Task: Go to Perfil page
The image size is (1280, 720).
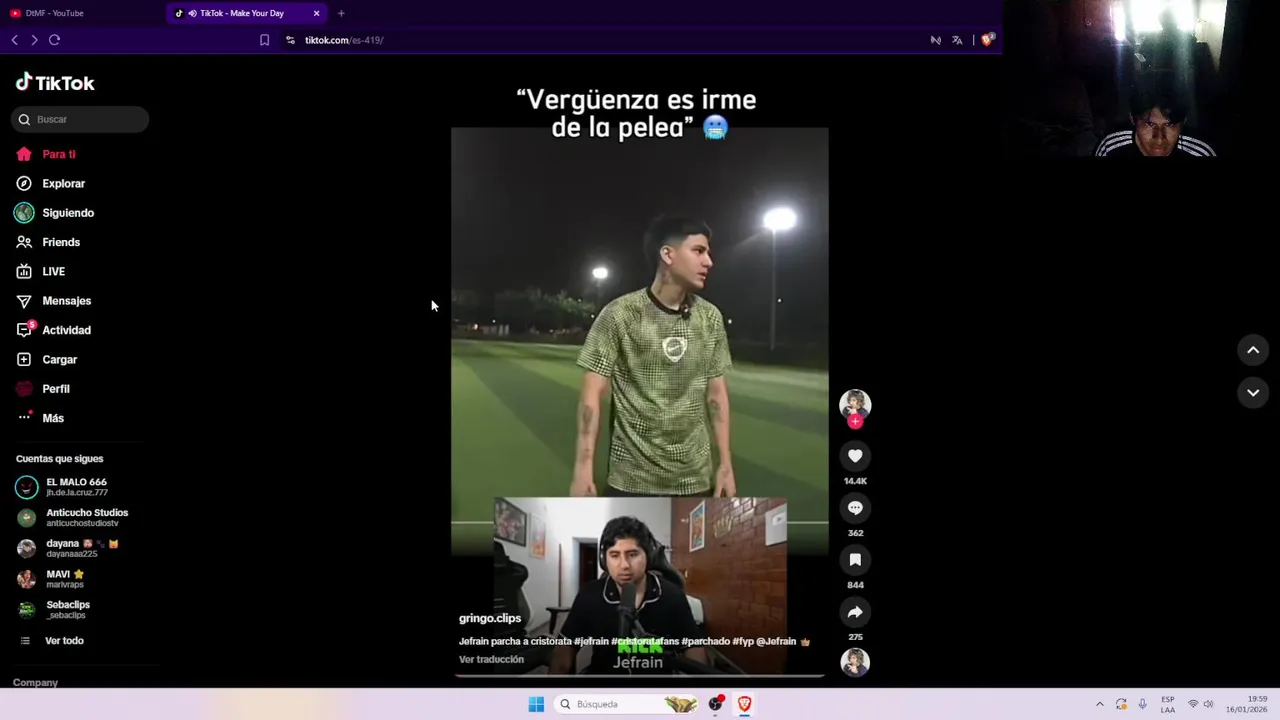Action: pos(55,389)
